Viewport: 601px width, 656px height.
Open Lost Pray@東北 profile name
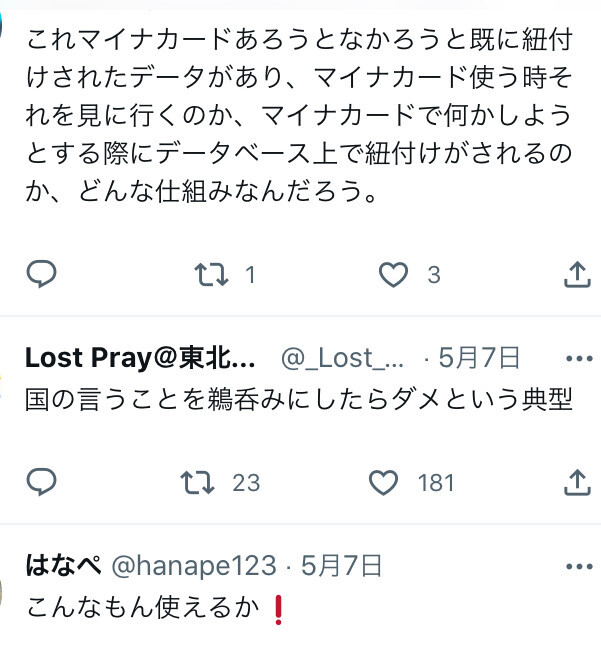[140, 357]
